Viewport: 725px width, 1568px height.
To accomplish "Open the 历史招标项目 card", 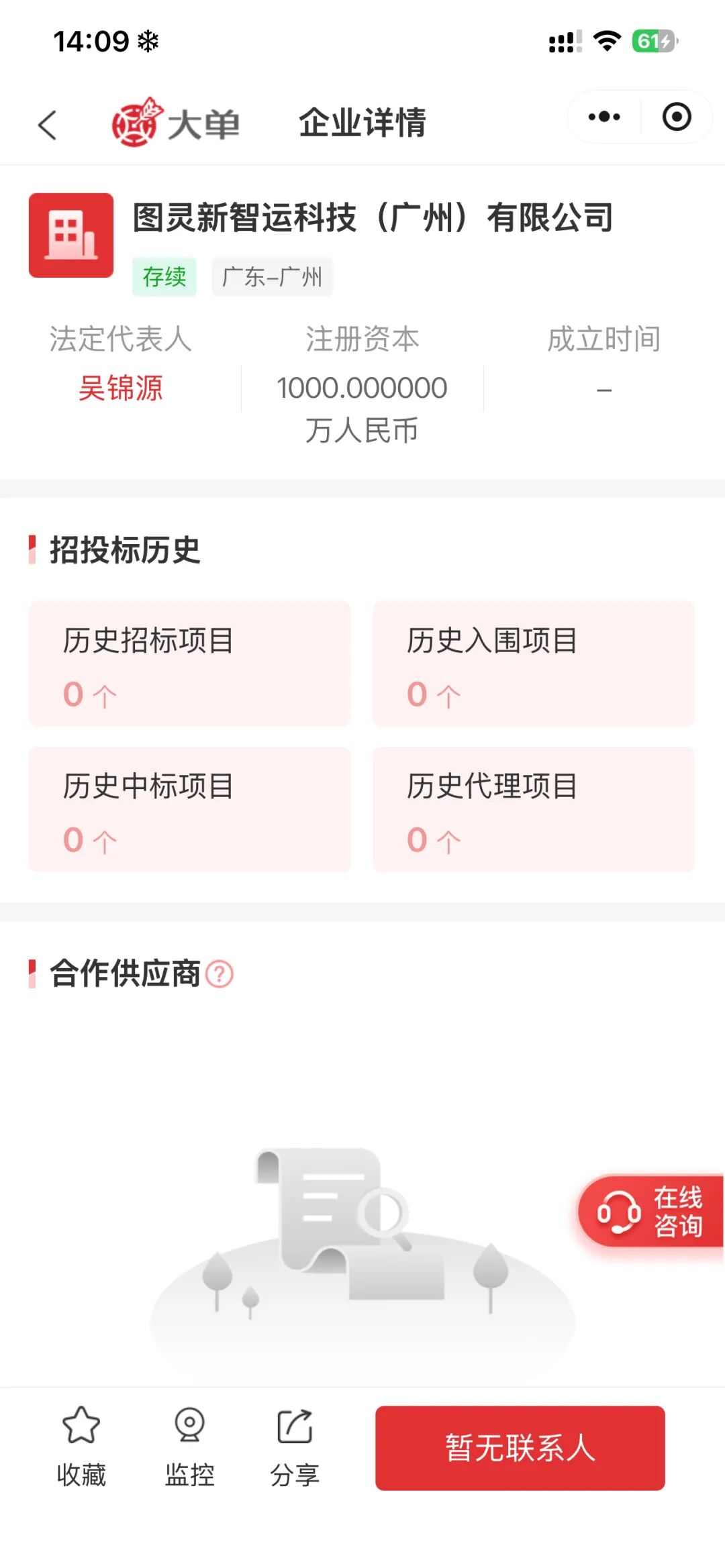I will [189, 664].
